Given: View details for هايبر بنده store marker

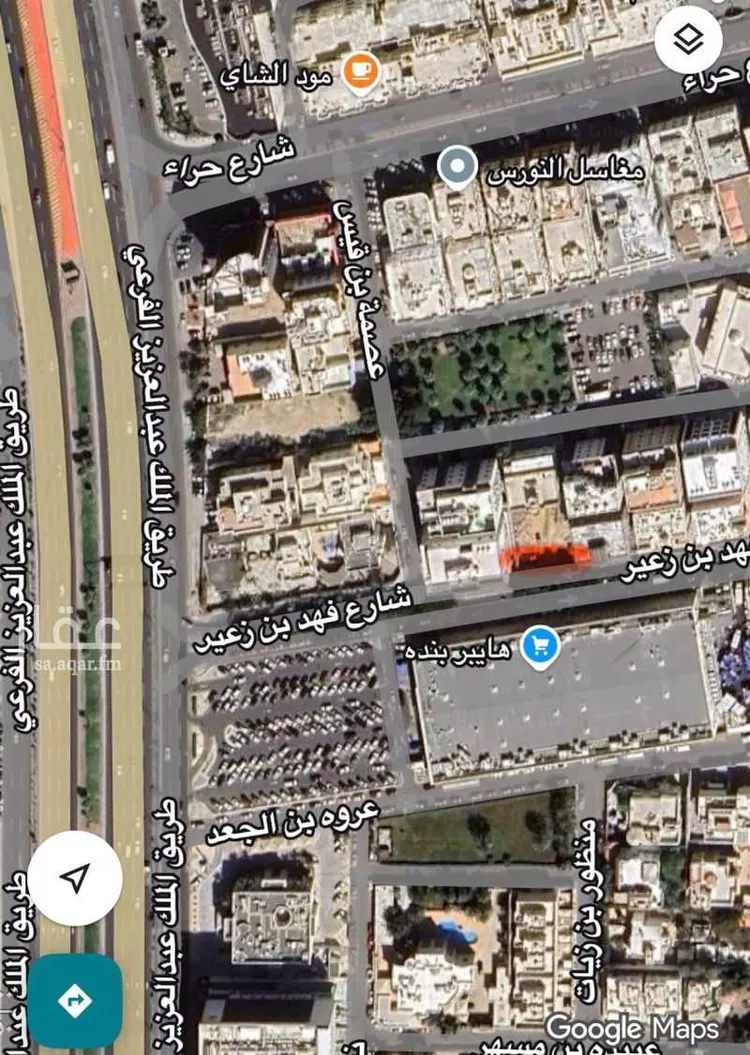Looking at the screenshot, I should (541, 648).
